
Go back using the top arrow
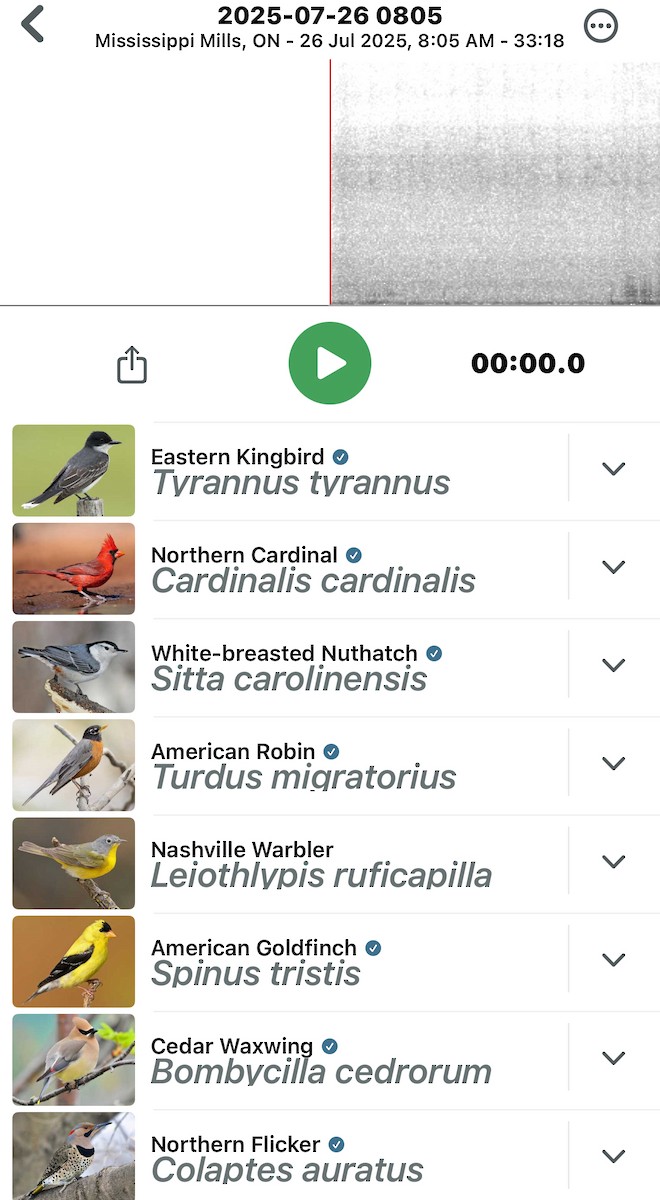[33, 24]
